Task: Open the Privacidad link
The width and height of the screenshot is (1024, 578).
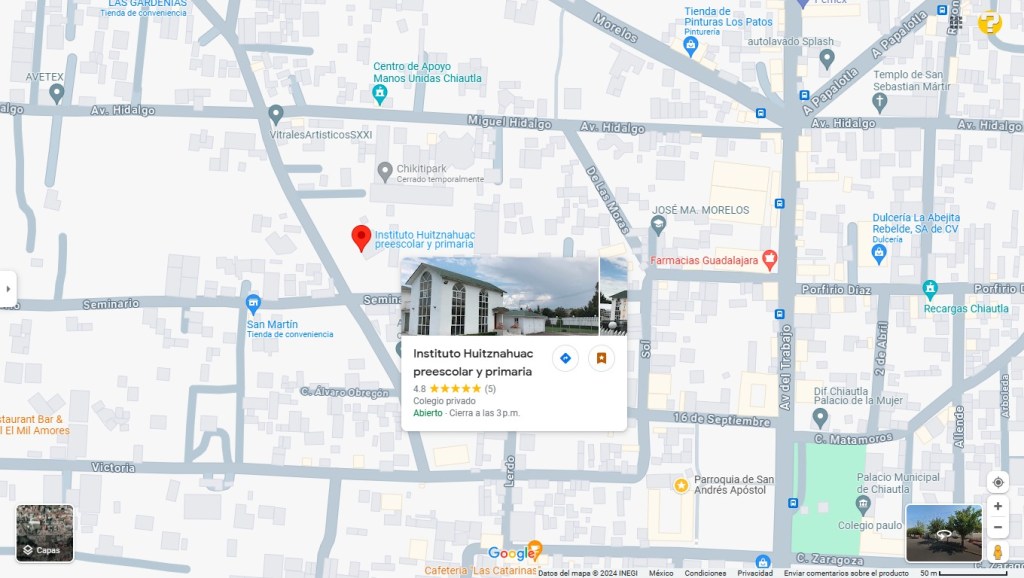Action: tap(755, 573)
